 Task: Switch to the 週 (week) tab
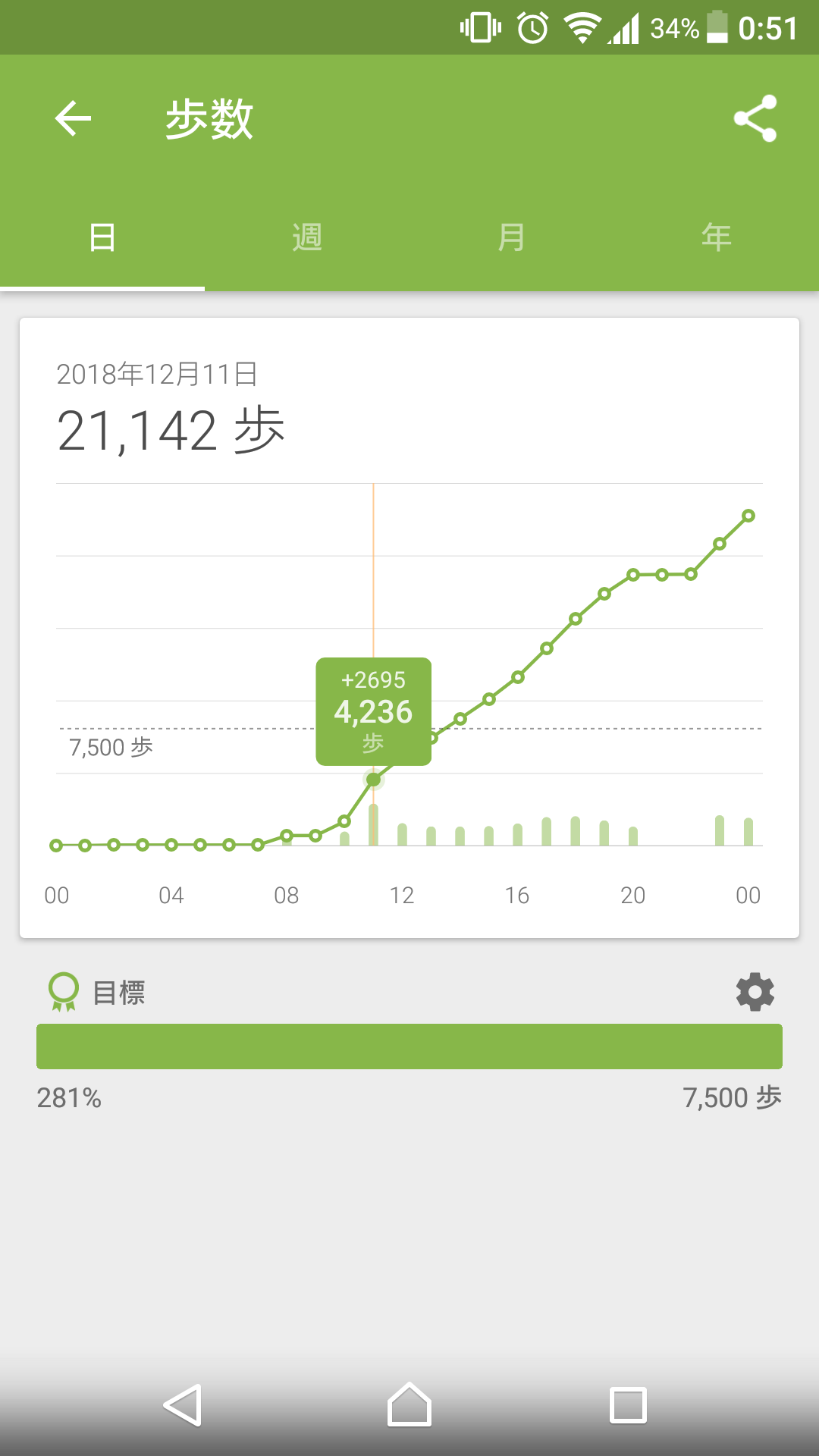pyautogui.click(x=307, y=237)
